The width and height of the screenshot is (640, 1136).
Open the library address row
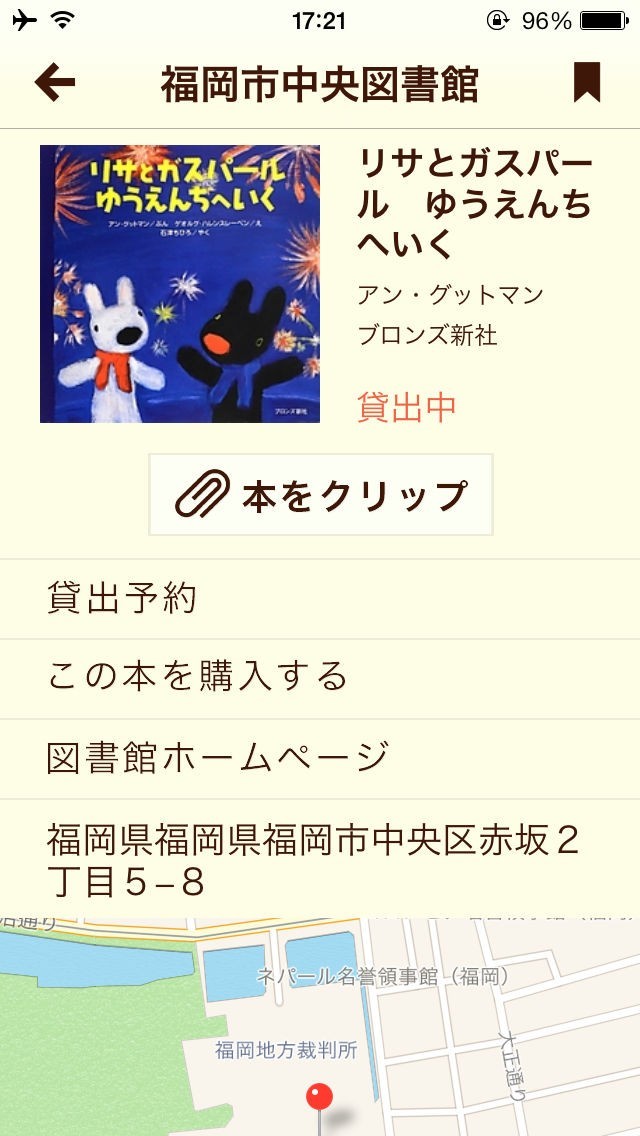coord(320,858)
